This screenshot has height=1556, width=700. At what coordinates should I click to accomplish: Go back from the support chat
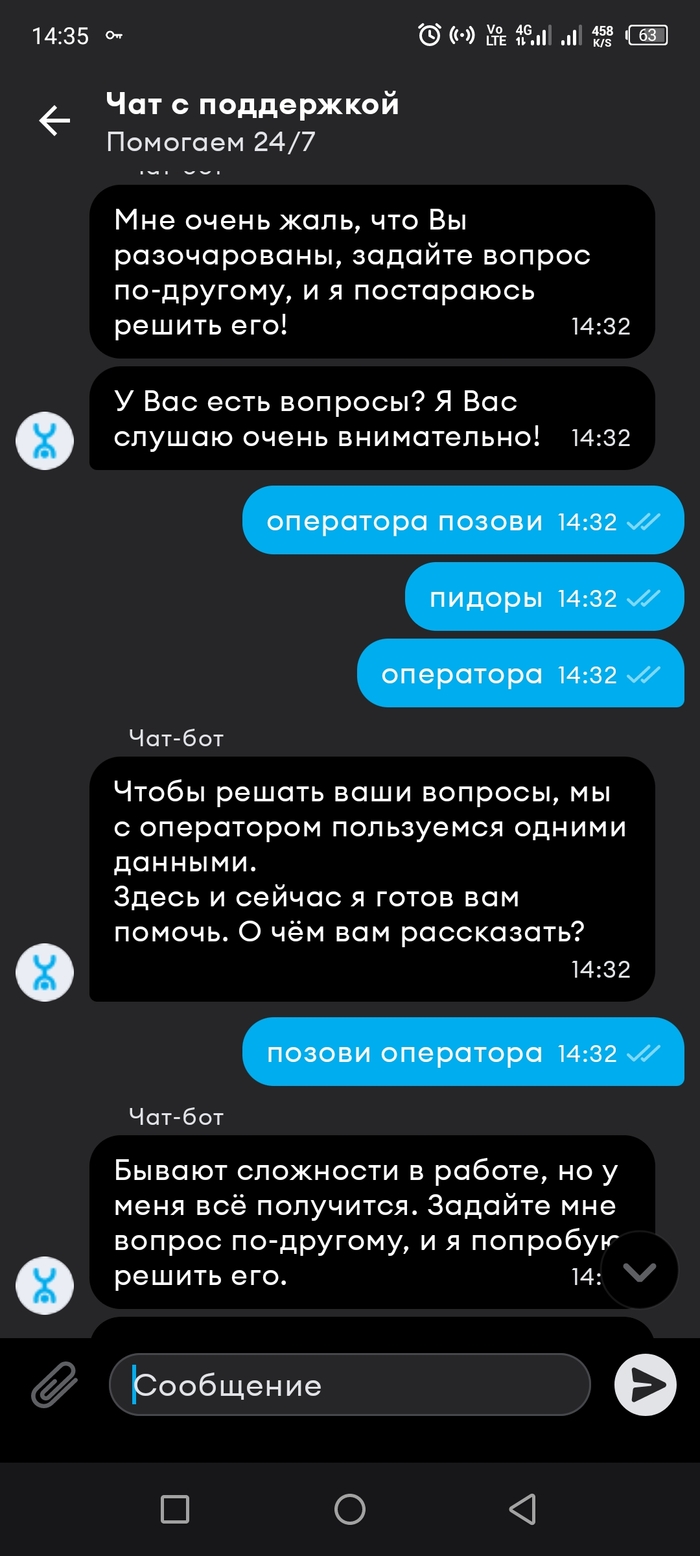(54, 121)
